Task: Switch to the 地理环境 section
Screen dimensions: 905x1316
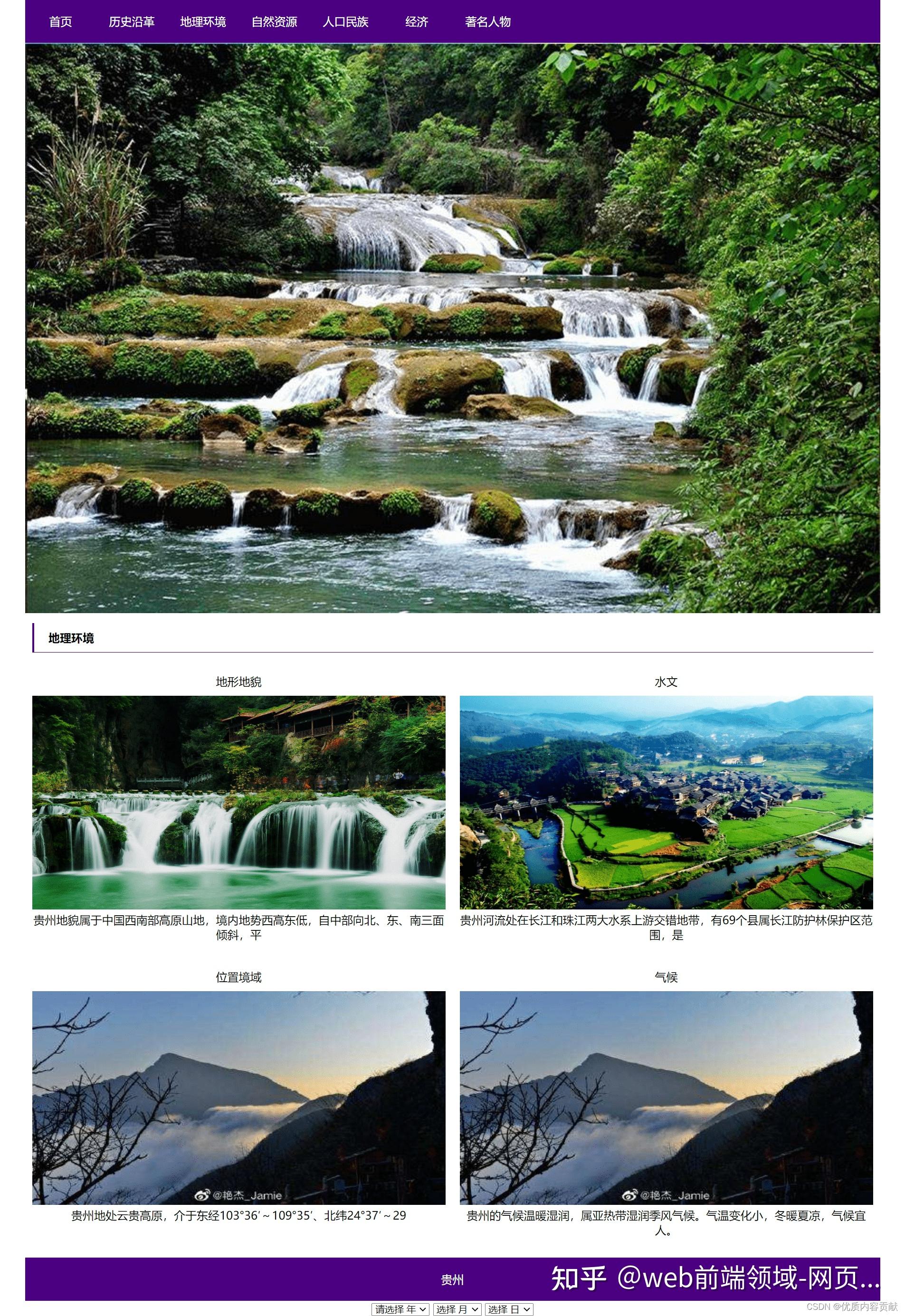Action: point(203,21)
